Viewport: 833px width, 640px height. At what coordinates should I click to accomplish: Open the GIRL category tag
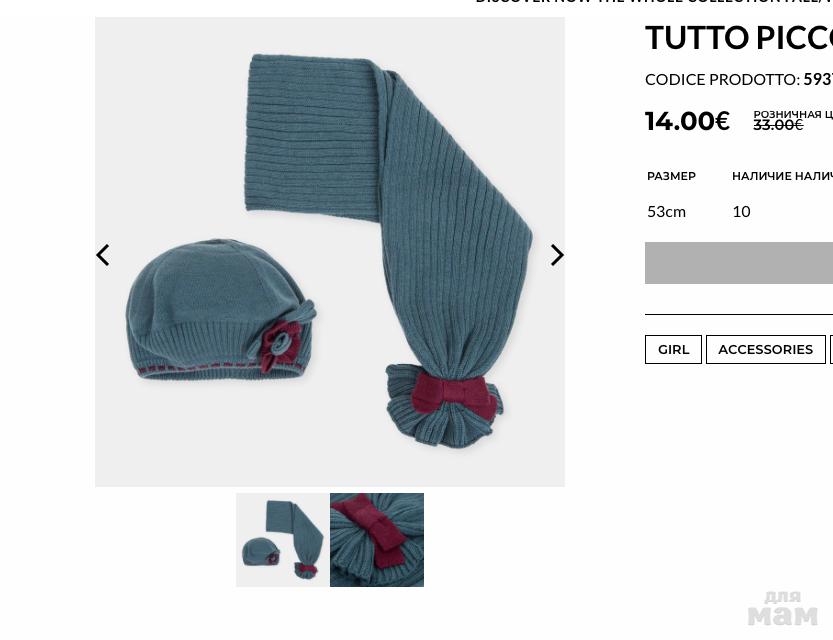pyautogui.click(x=673, y=349)
